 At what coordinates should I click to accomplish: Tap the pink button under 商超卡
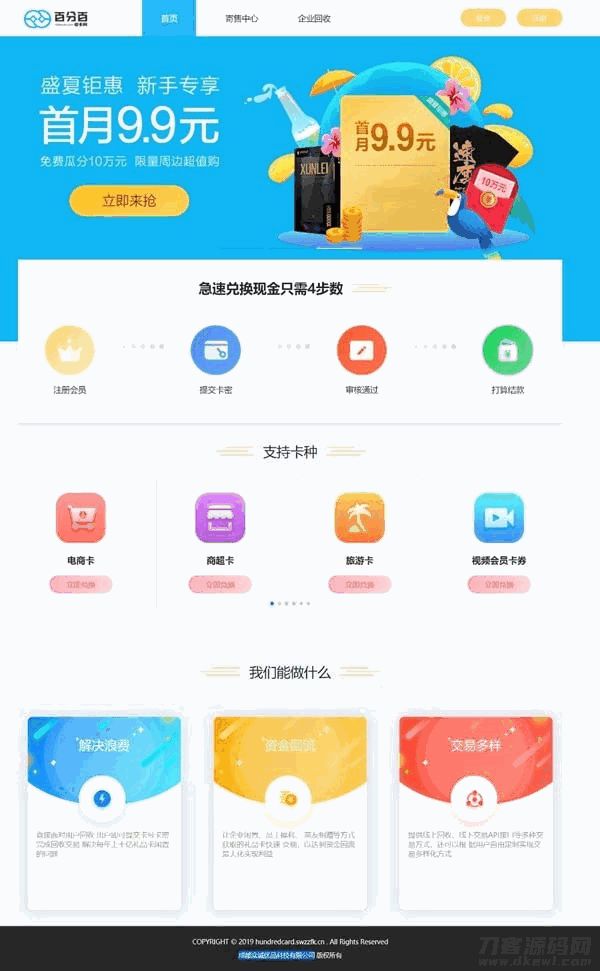tap(220, 584)
